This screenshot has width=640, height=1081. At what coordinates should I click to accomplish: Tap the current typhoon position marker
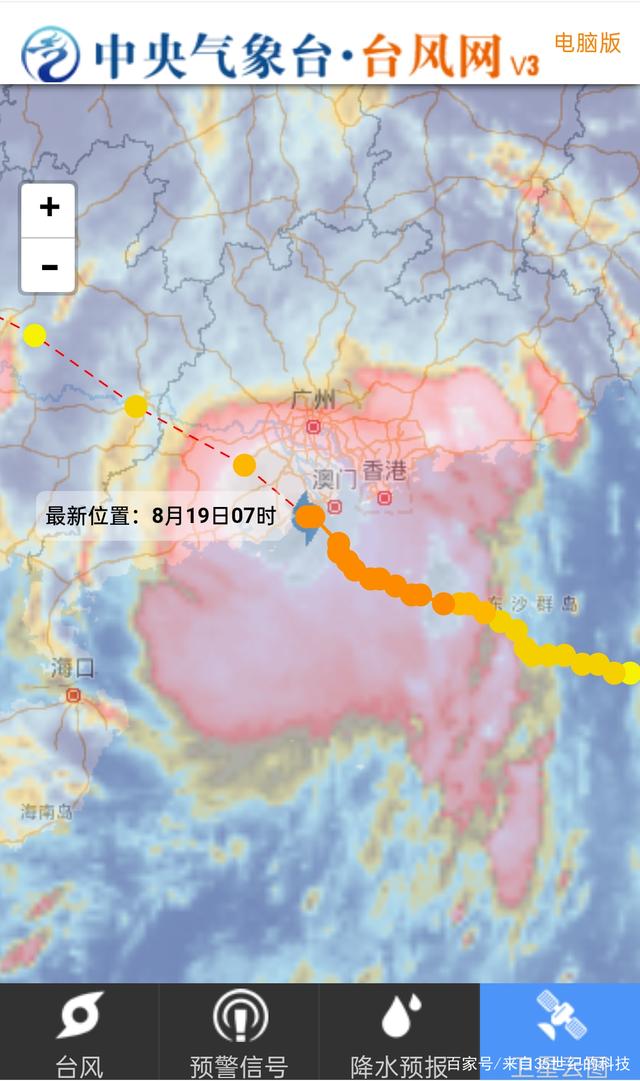[310, 516]
